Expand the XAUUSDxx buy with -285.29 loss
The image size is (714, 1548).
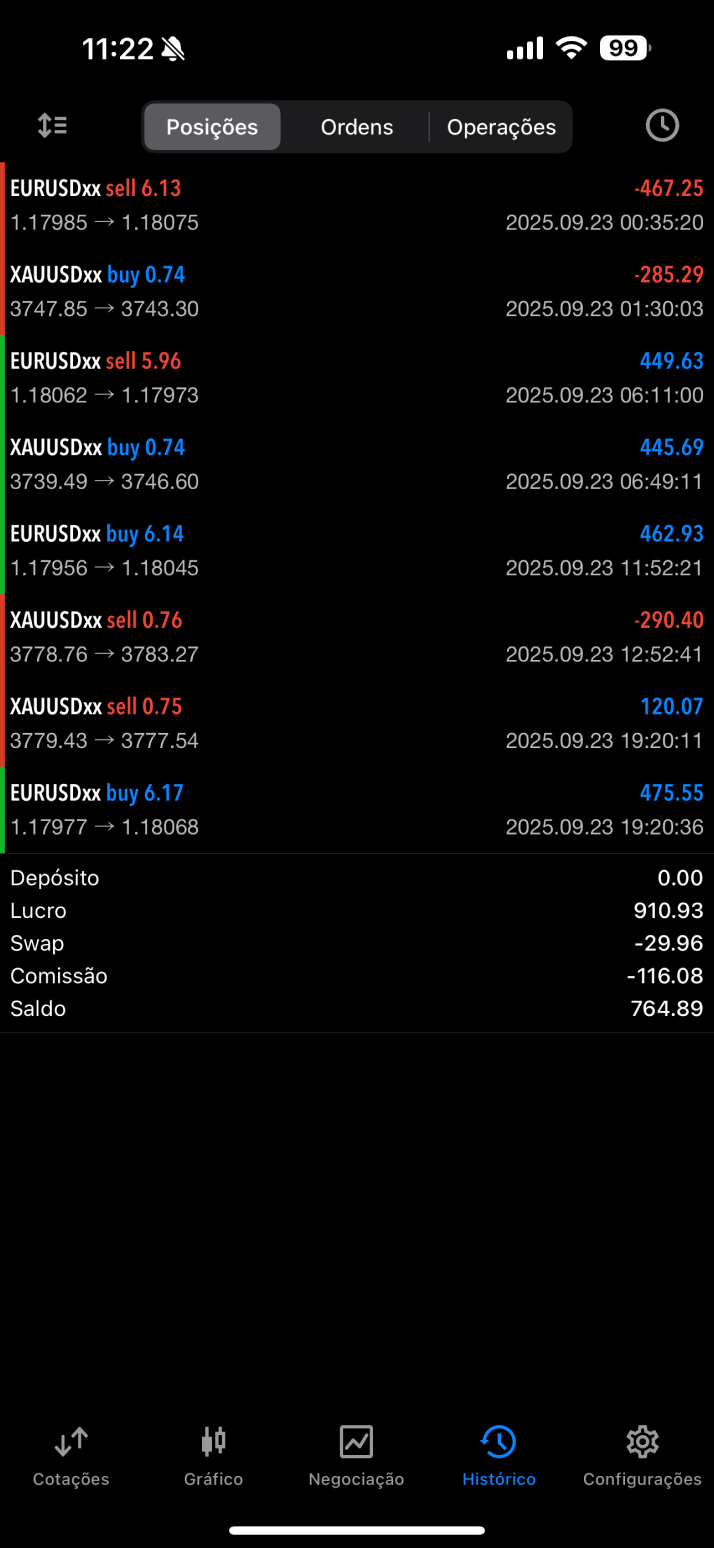[x=357, y=291]
